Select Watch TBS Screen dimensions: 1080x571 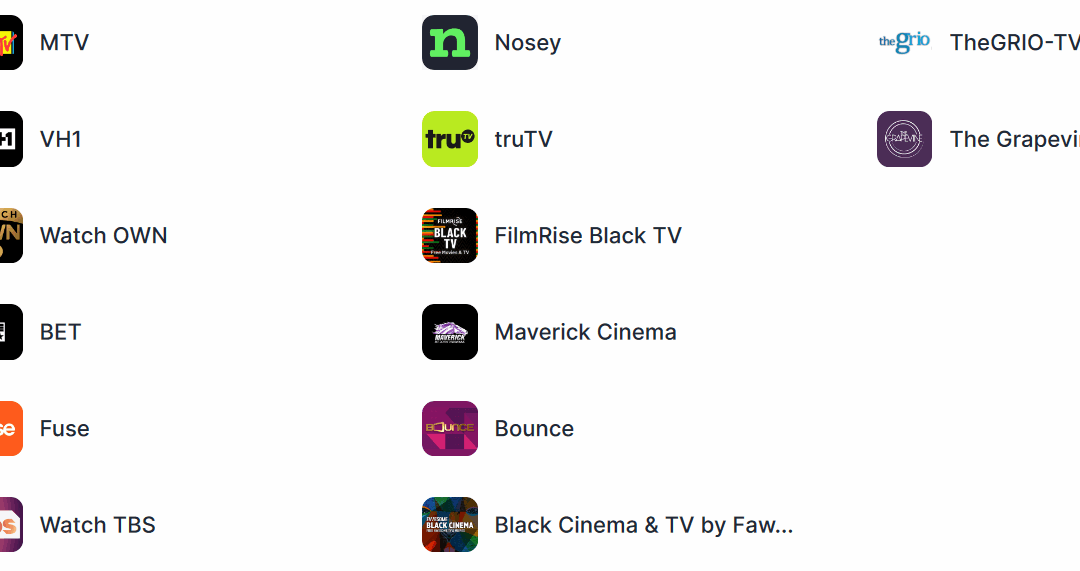(x=97, y=525)
